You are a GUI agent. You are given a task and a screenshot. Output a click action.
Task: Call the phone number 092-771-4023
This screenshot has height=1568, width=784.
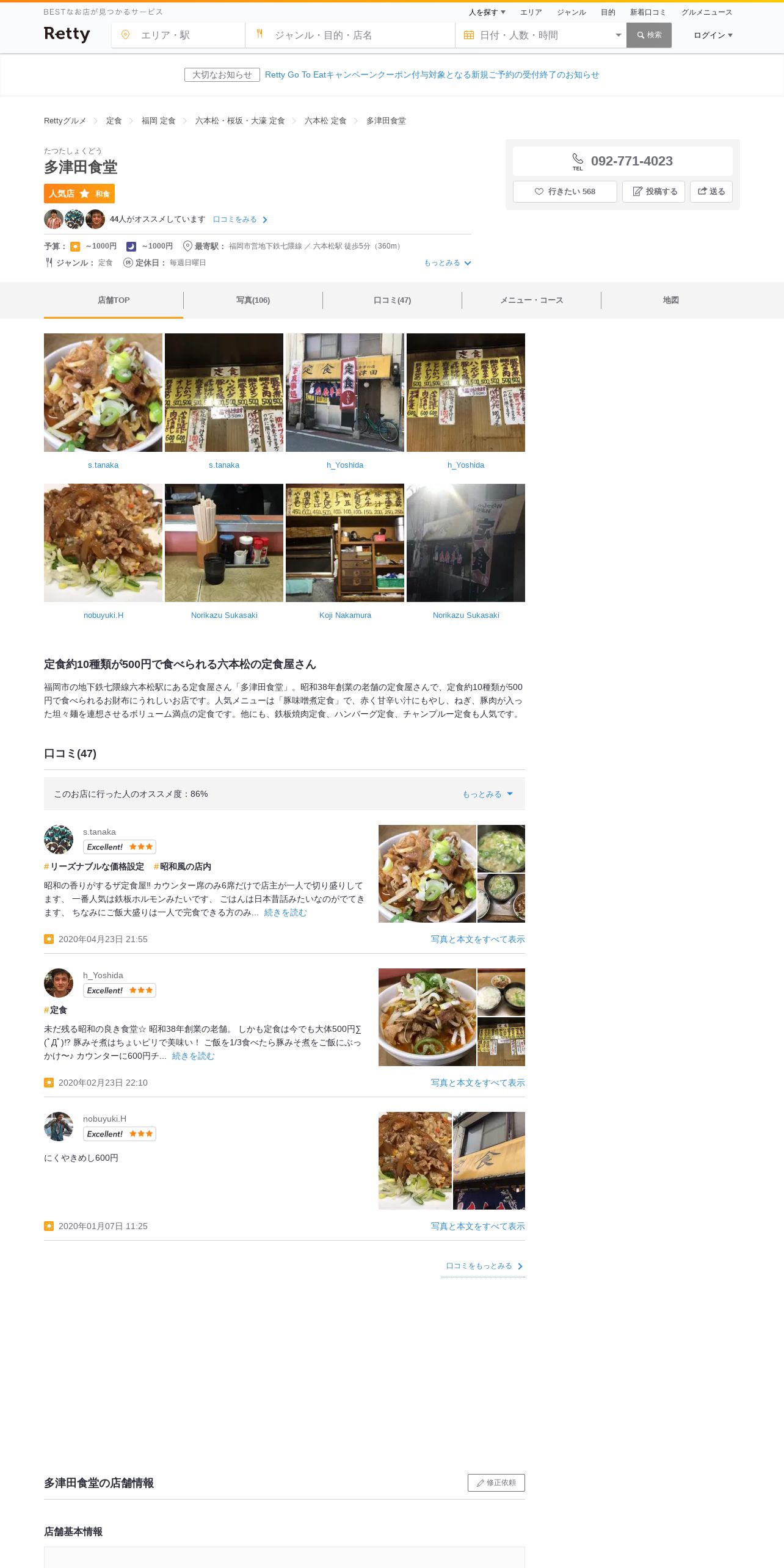622,161
